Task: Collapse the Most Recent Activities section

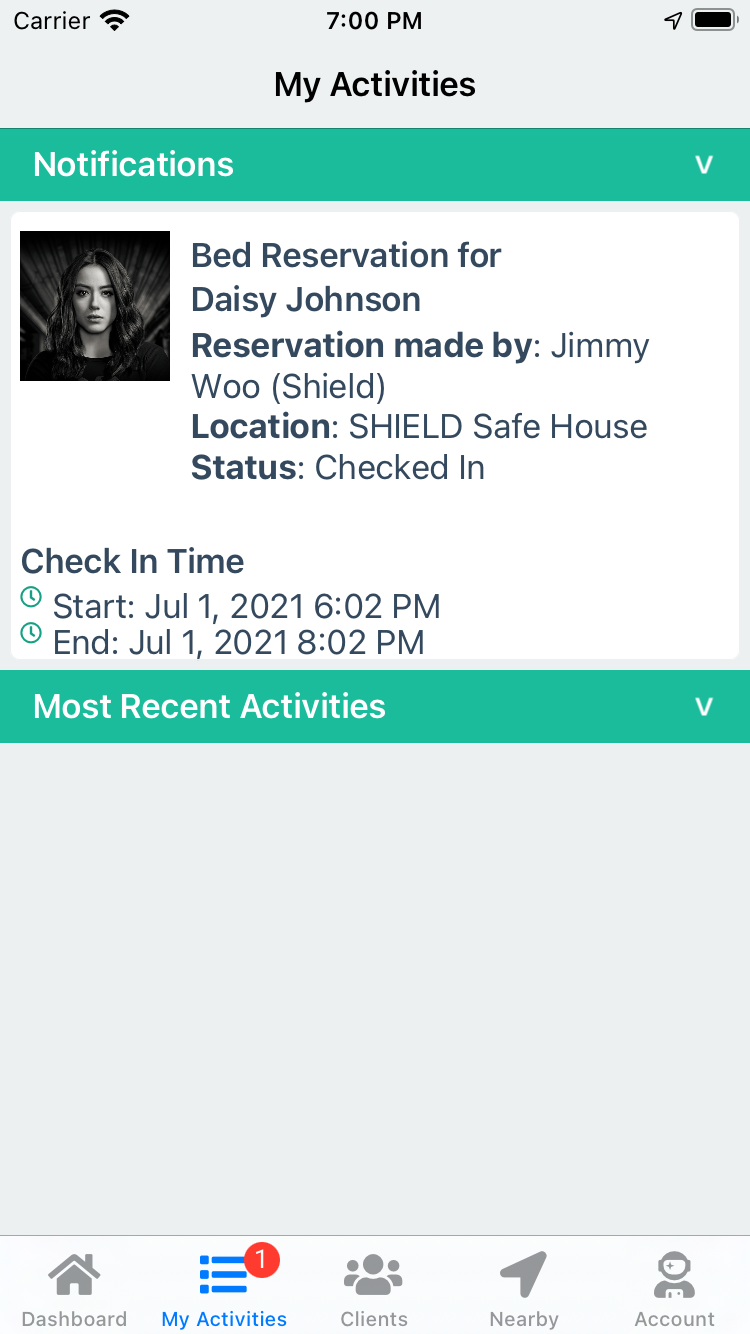Action: tap(704, 707)
